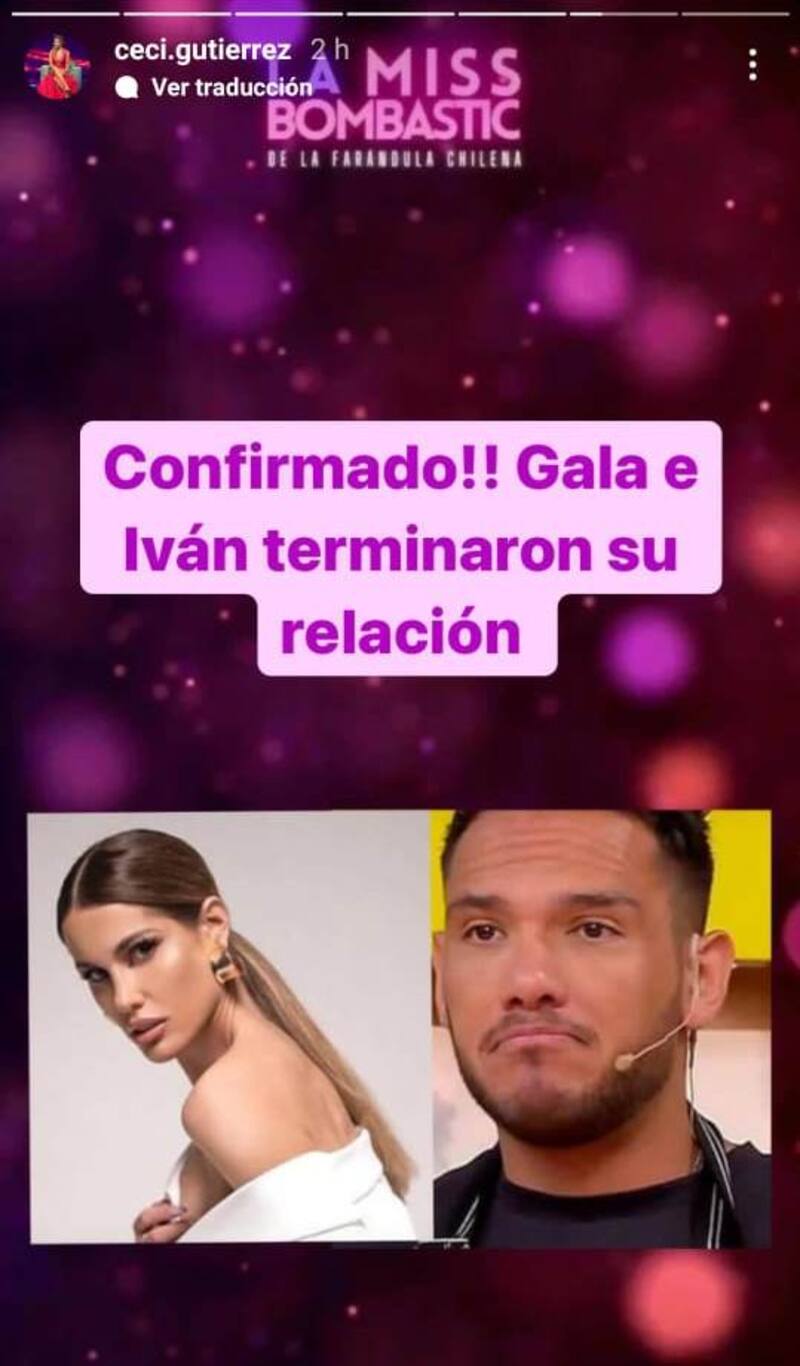
Task: Open the three-dot story options menu
Action: [x=752, y=65]
